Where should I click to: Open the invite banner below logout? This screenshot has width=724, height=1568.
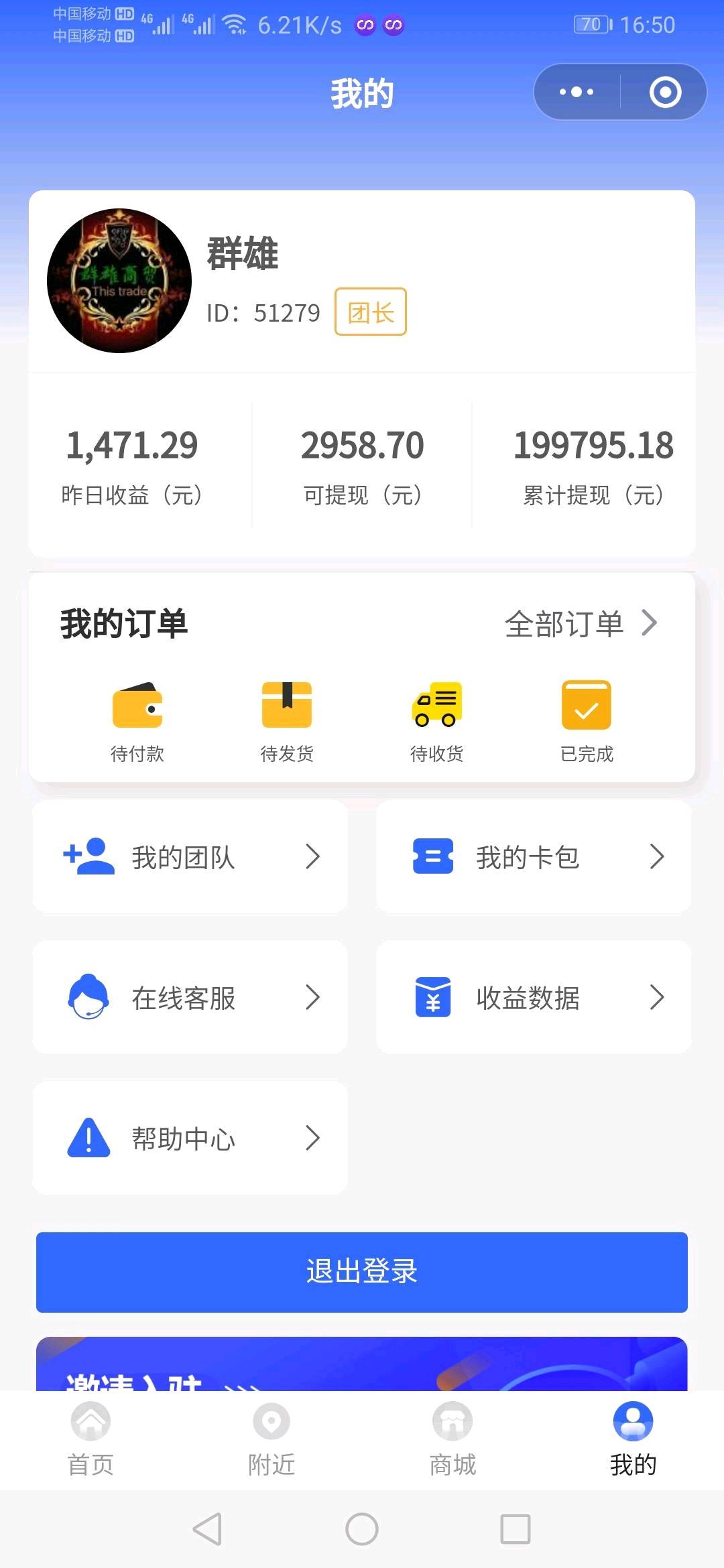click(x=362, y=1364)
